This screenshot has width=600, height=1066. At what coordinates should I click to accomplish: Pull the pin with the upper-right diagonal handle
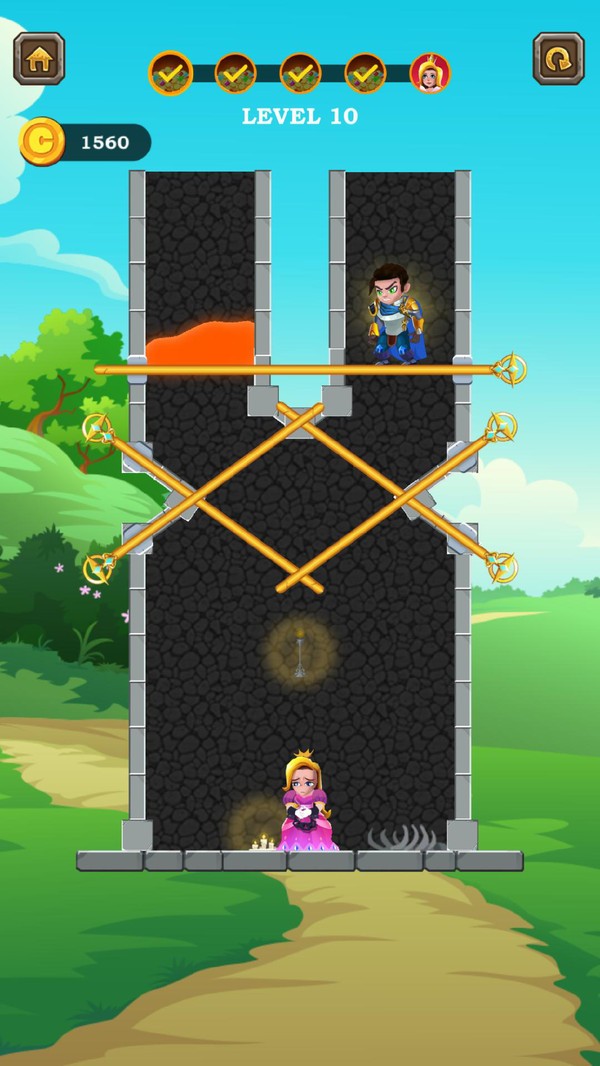(x=500, y=428)
